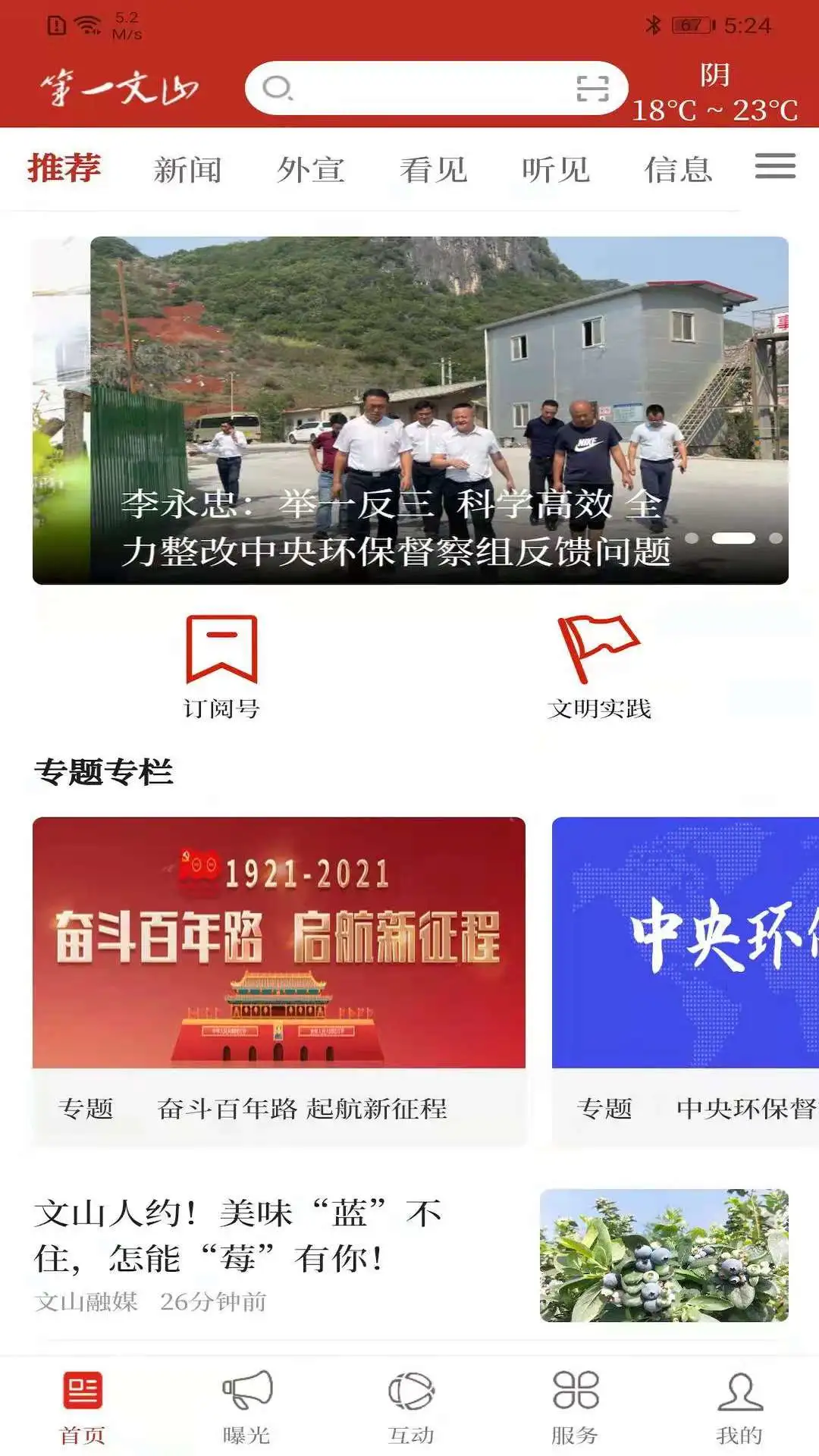Switch to the 新闻 tab
This screenshot has width=819, height=1456.
187,169
